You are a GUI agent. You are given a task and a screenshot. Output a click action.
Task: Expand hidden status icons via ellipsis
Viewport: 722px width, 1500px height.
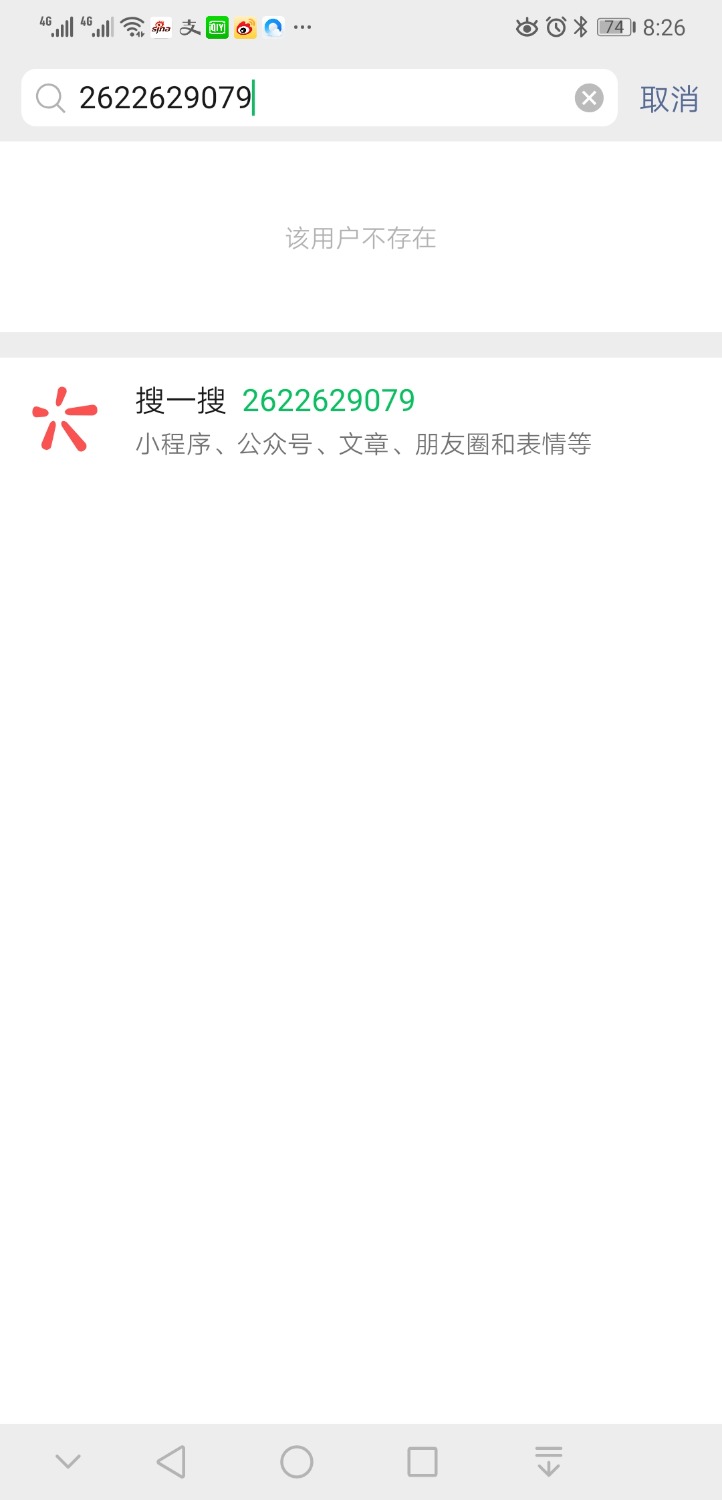[x=302, y=27]
